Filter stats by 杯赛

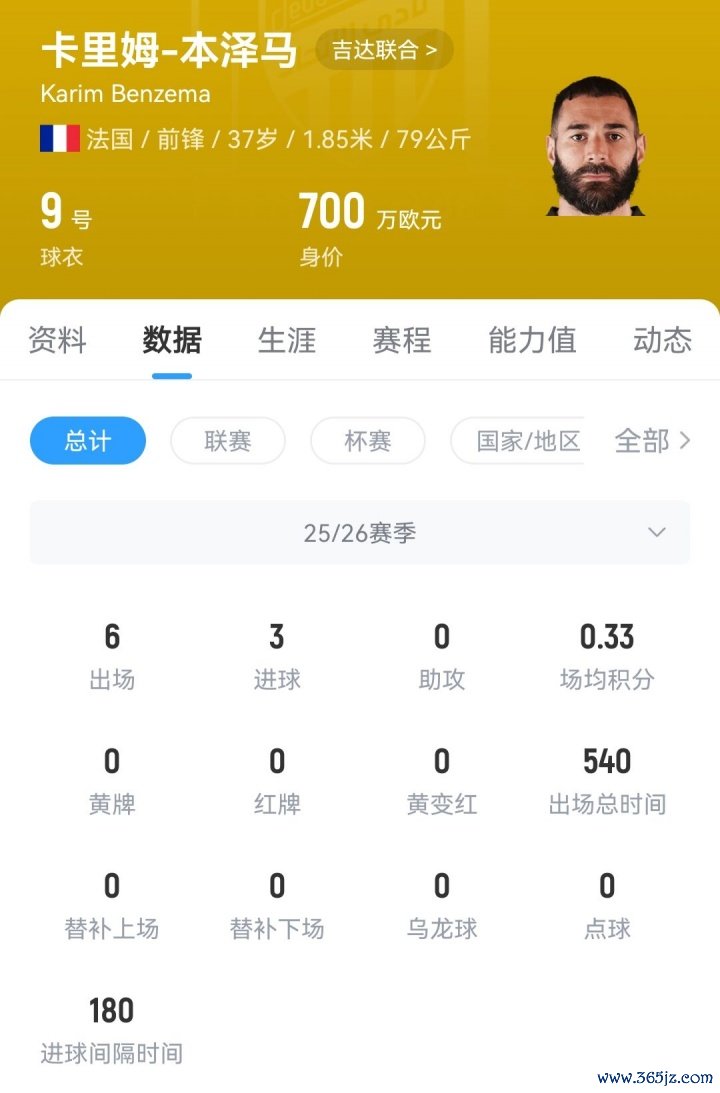(368, 441)
